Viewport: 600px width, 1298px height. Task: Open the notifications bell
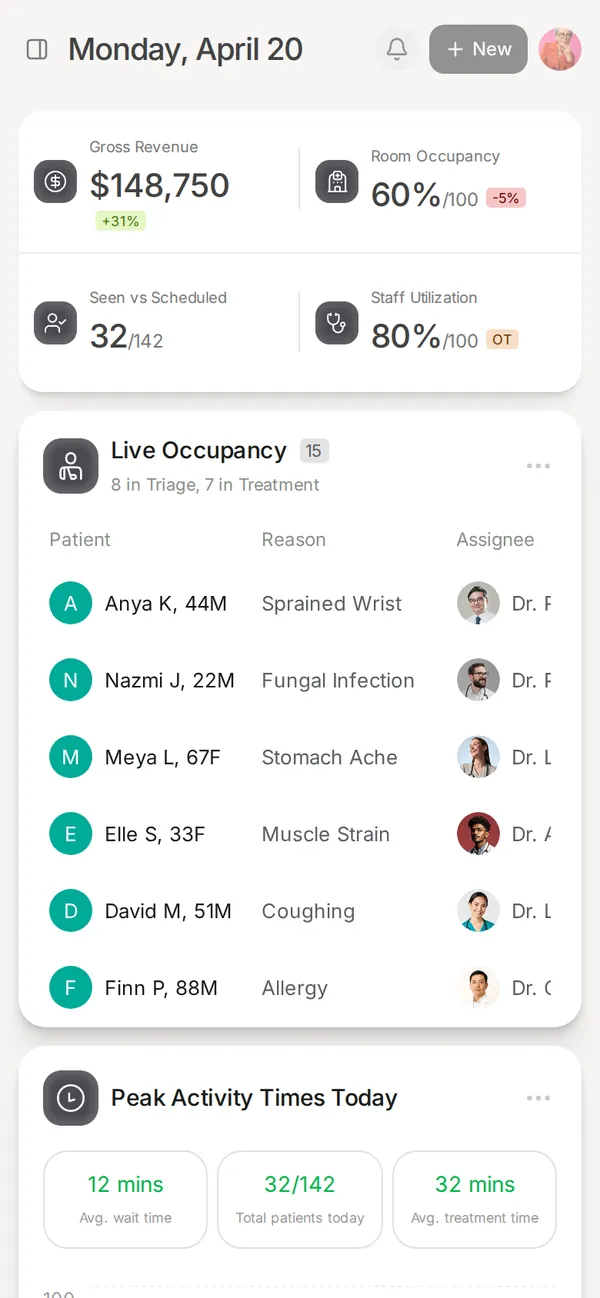[x=397, y=49]
